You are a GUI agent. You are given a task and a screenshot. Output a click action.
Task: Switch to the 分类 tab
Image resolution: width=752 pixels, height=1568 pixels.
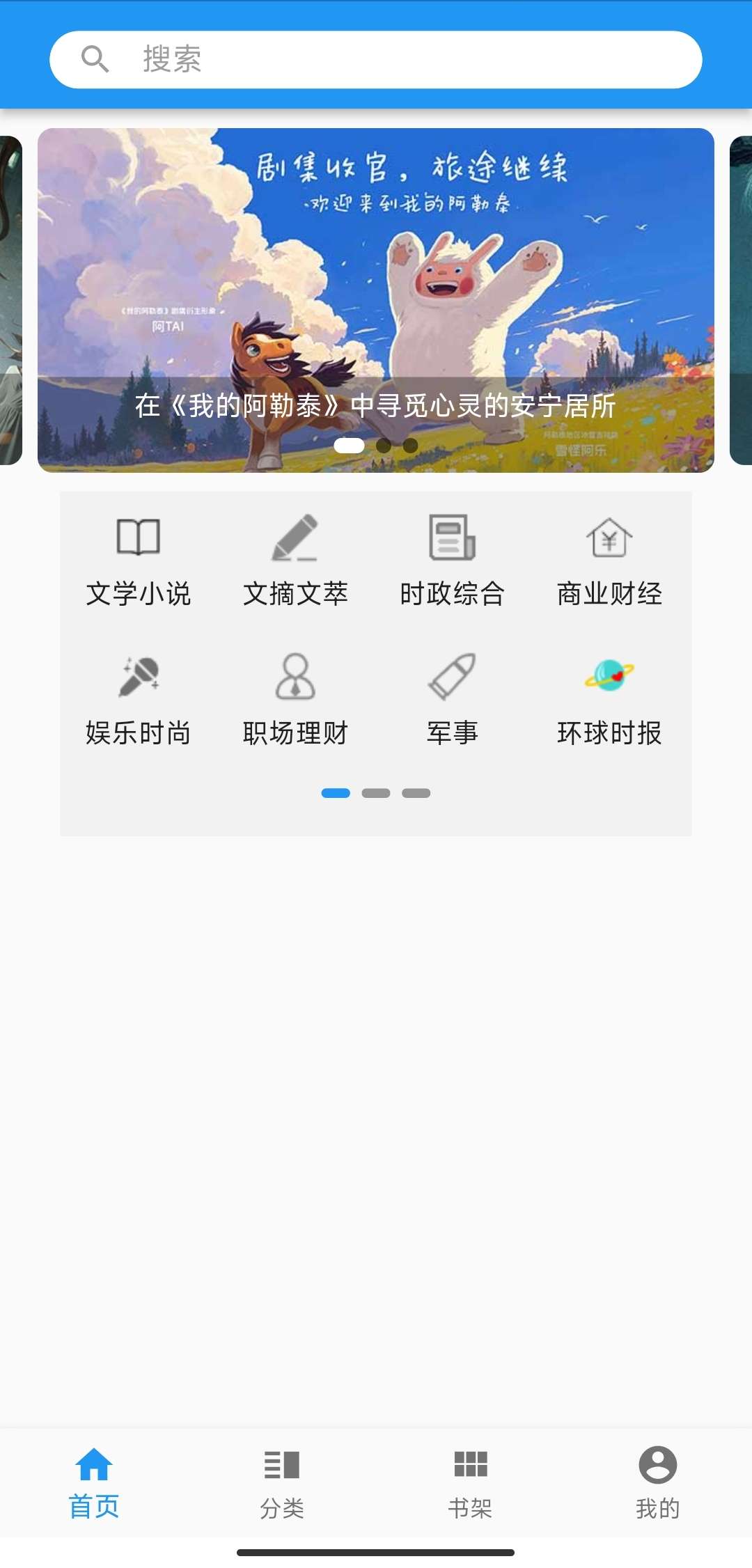click(x=281, y=1482)
